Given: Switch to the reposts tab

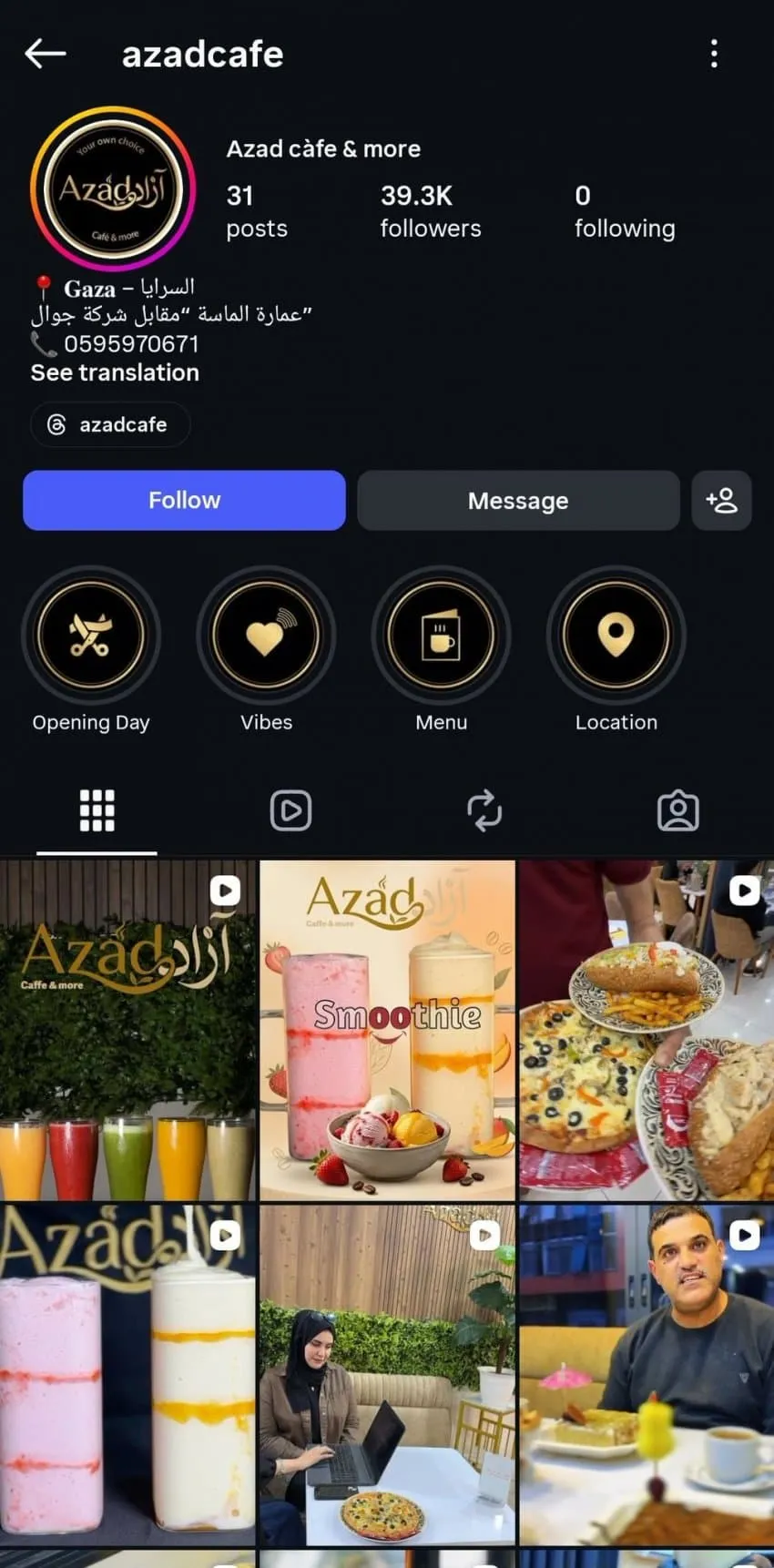Looking at the screenshot, I should pyautogui.click(x=484, y=810).
